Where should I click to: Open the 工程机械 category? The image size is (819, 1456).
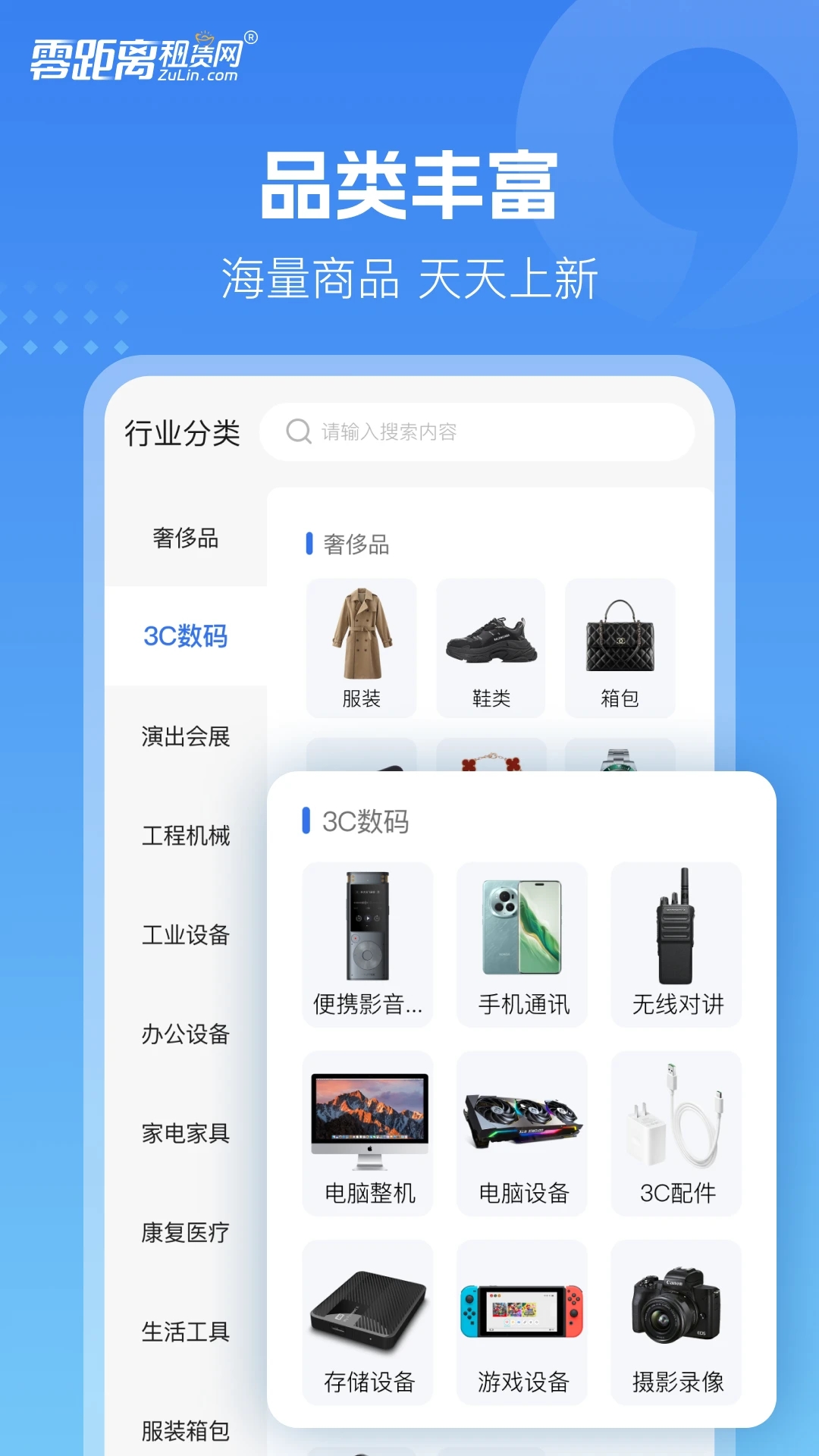184,836
